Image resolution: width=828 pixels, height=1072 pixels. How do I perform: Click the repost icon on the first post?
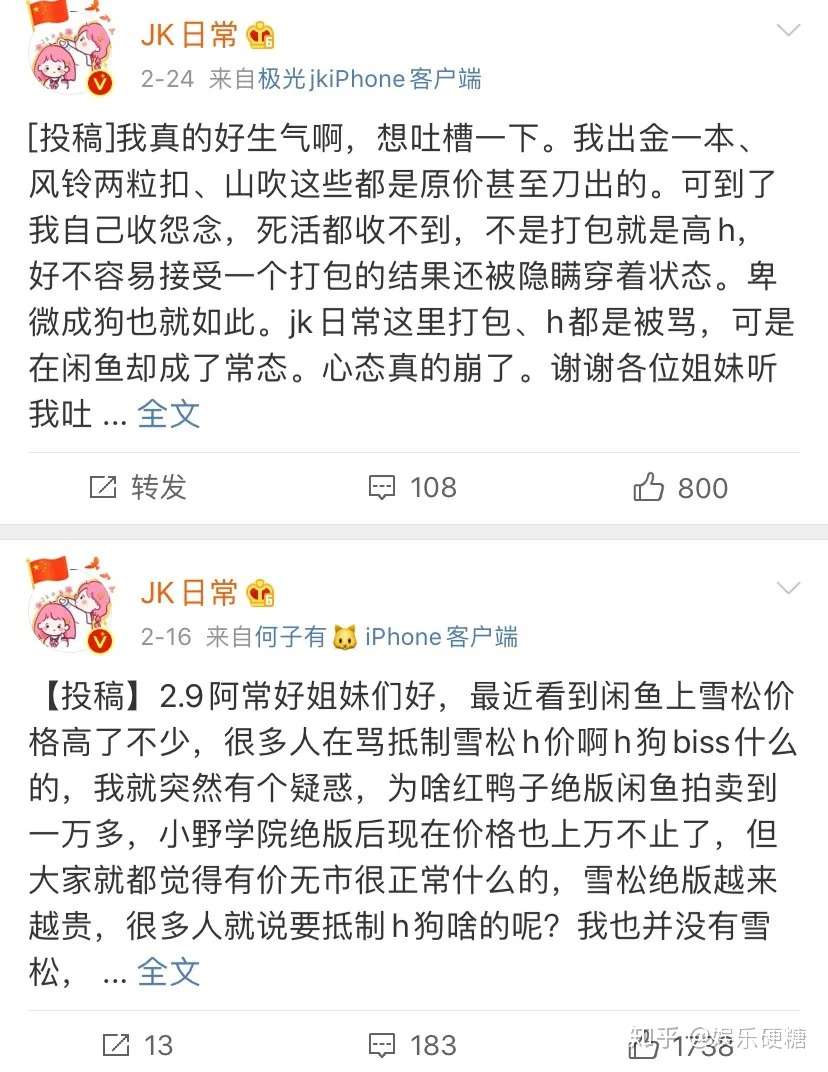click(x=105, y=488)
